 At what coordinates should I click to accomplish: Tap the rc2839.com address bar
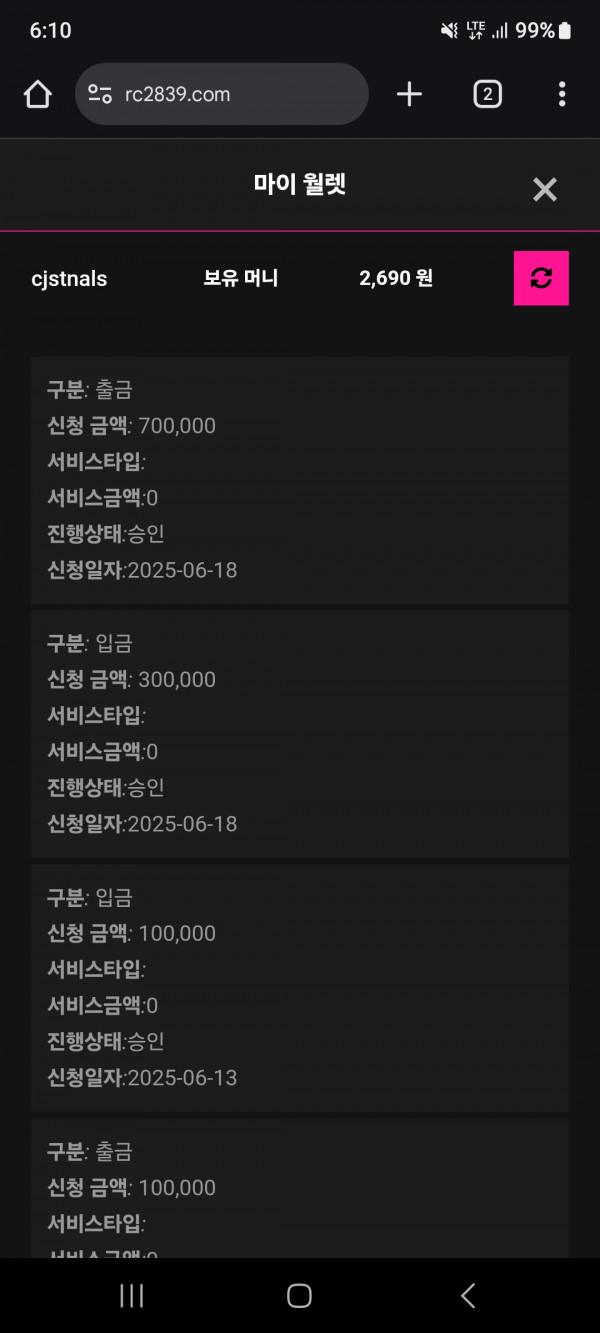click(x=222, y=94)
